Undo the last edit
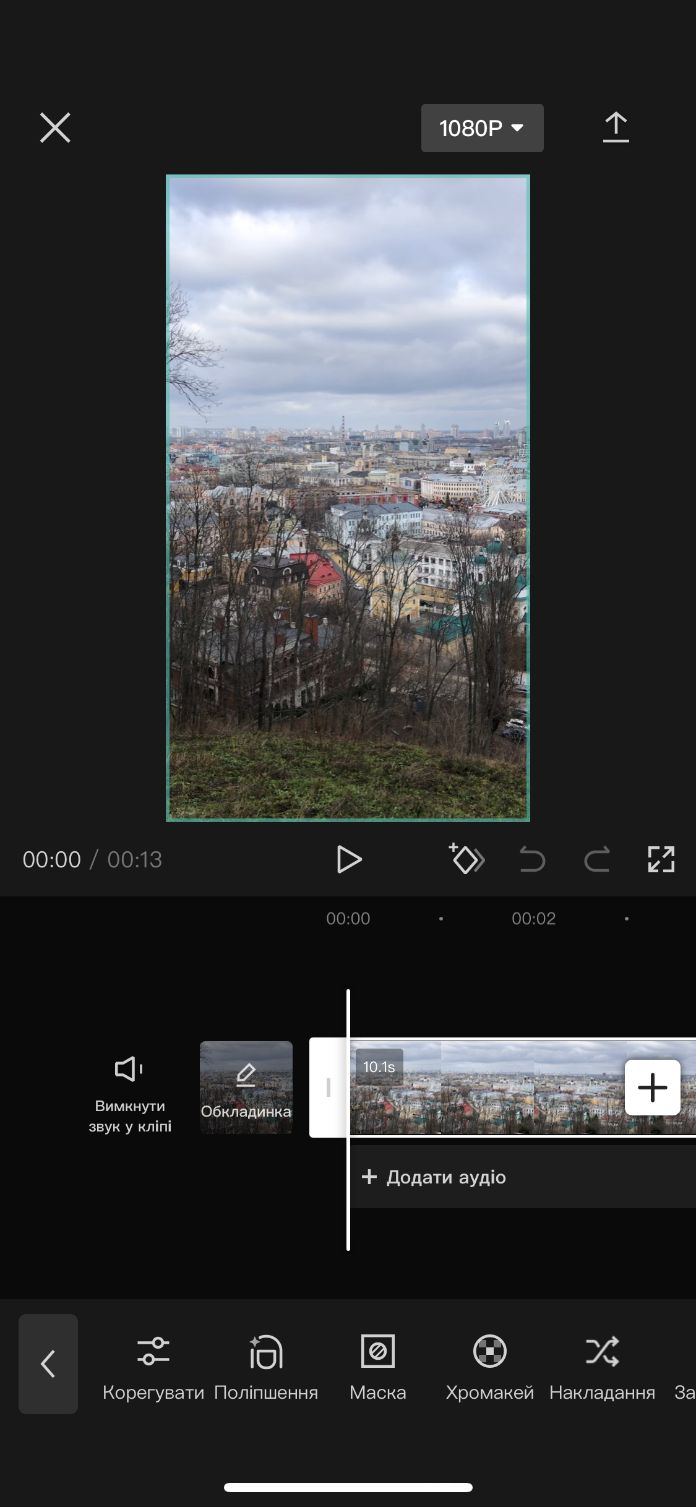The width and height of the screenshot is (696, 1507). click(x=532, y=860)
